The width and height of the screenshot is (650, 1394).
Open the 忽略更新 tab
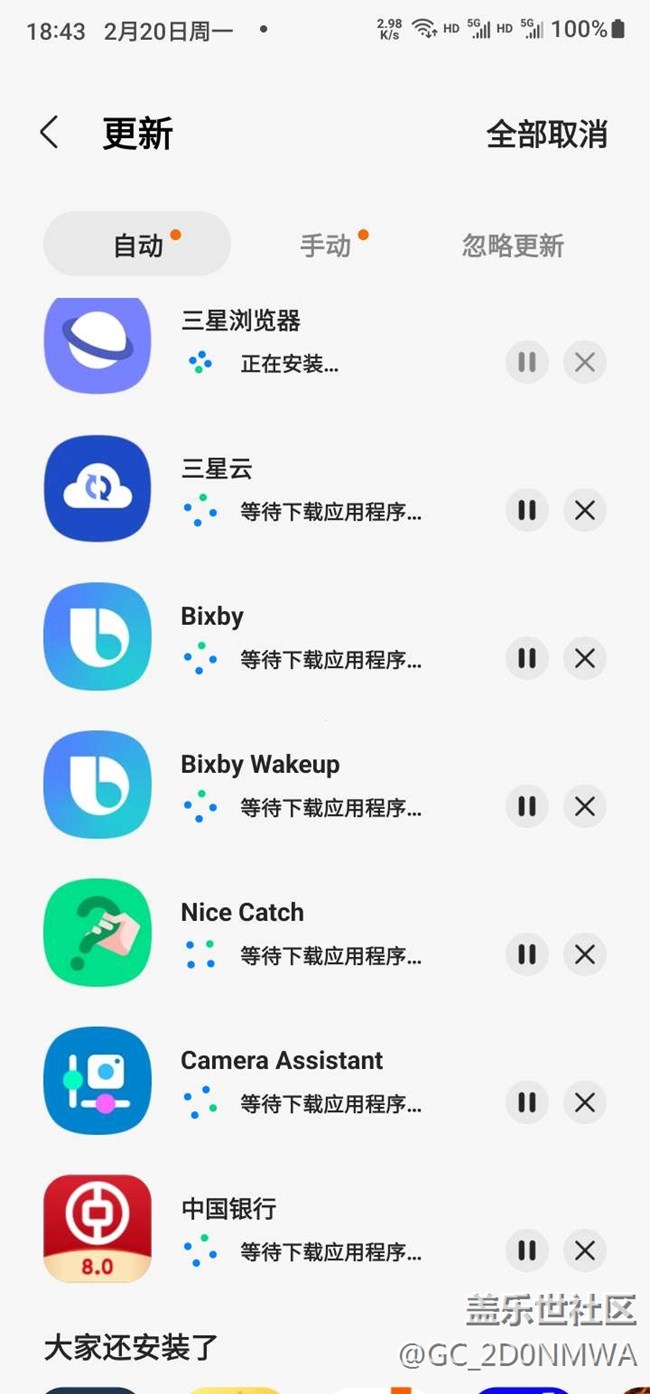point(513,245)
